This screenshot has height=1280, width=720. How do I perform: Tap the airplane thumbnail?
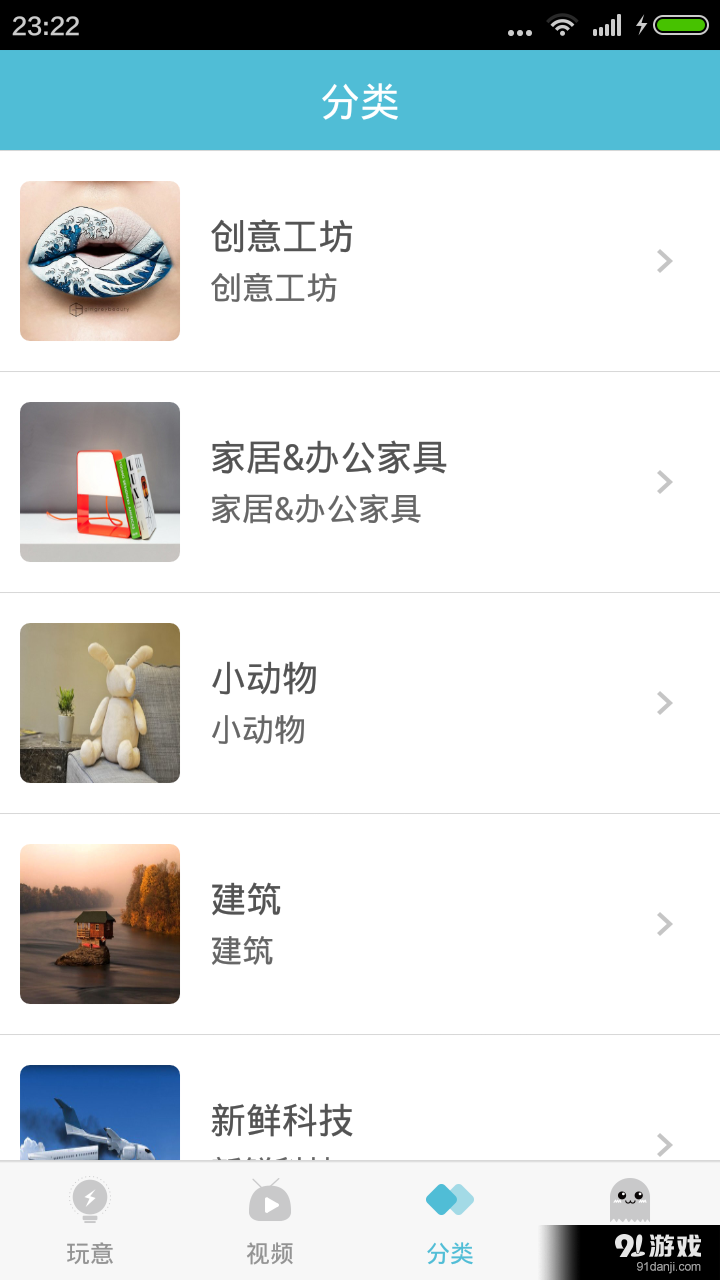99,1115
